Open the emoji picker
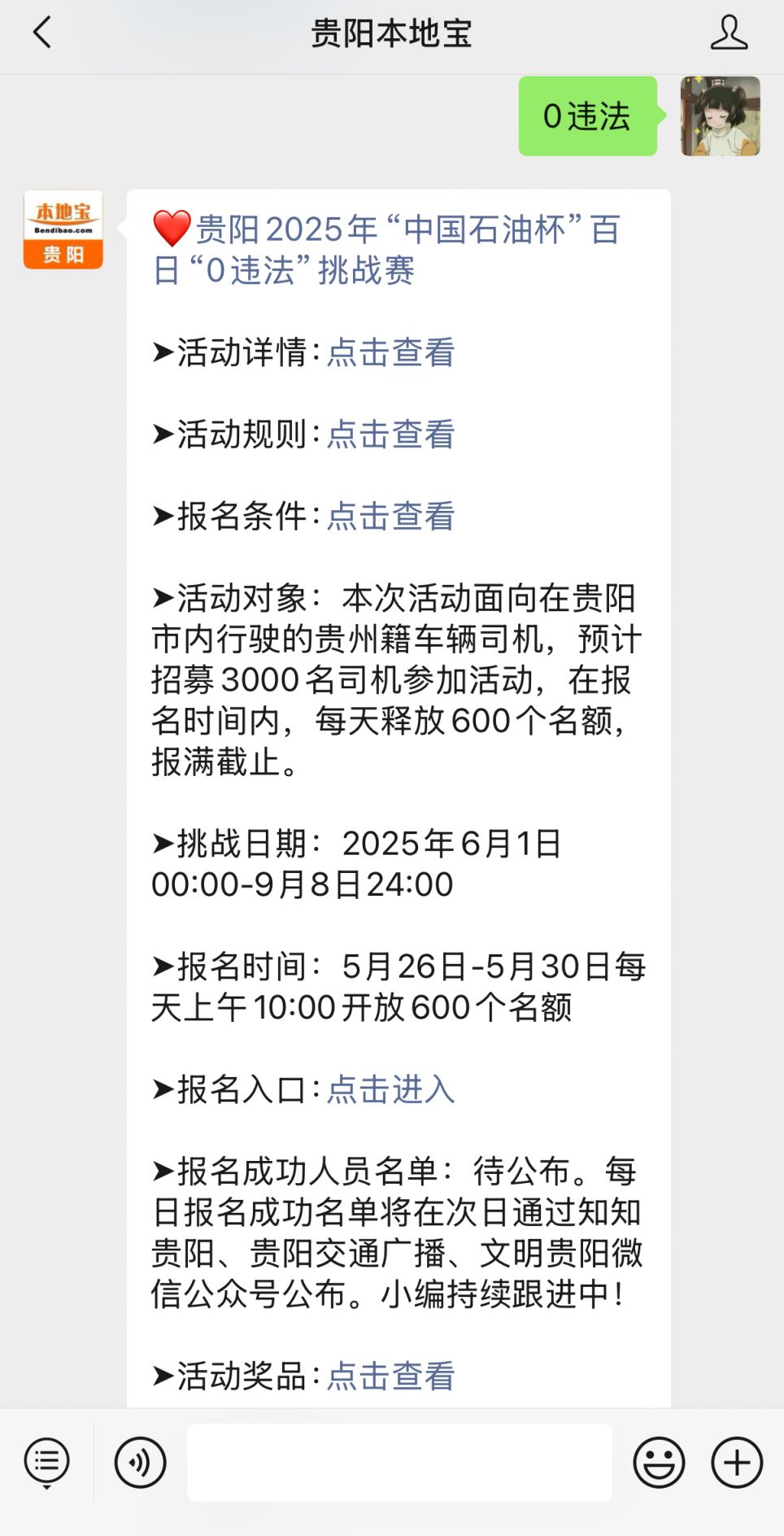This screenshot has width=784, height=1536. click(x=659, y=1463)
